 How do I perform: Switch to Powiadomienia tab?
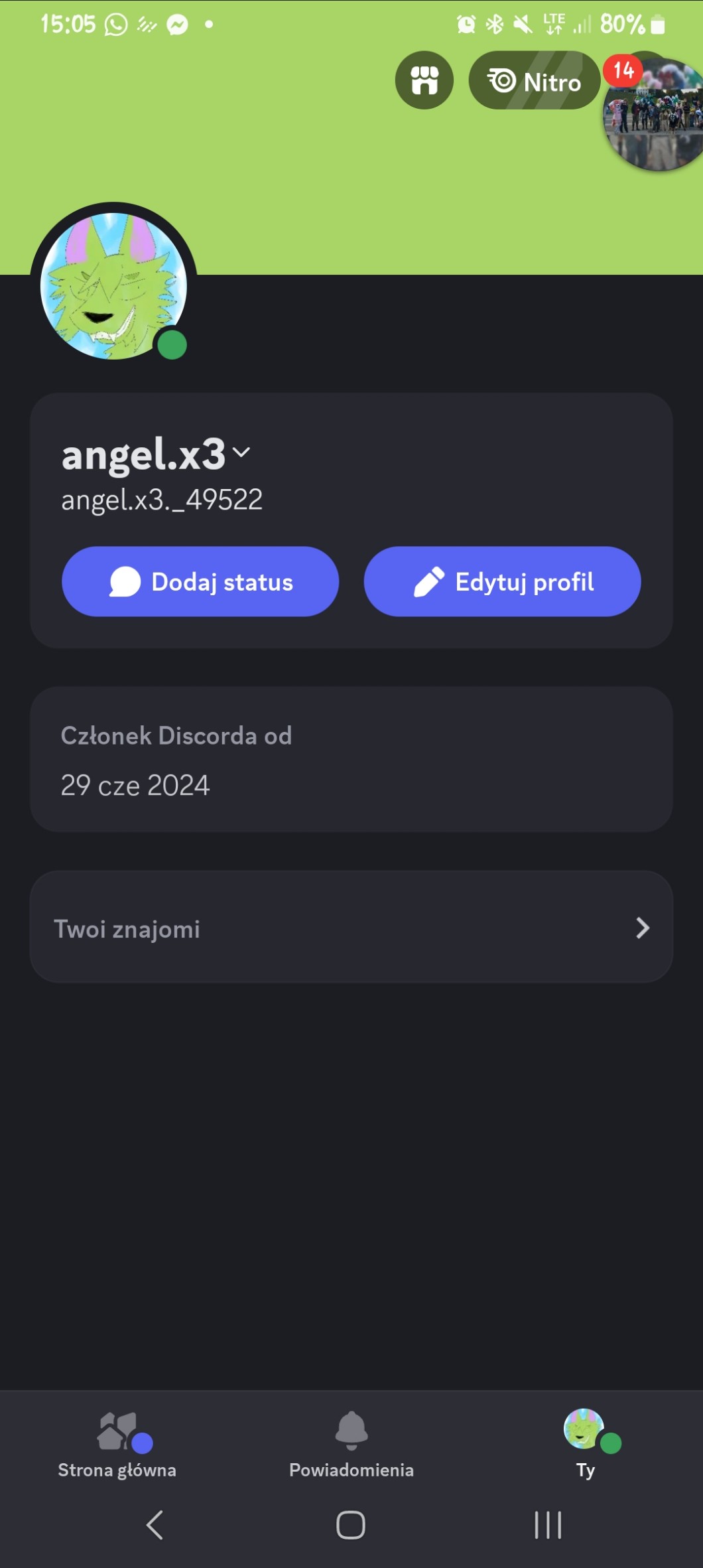[x=351, y=1445]
